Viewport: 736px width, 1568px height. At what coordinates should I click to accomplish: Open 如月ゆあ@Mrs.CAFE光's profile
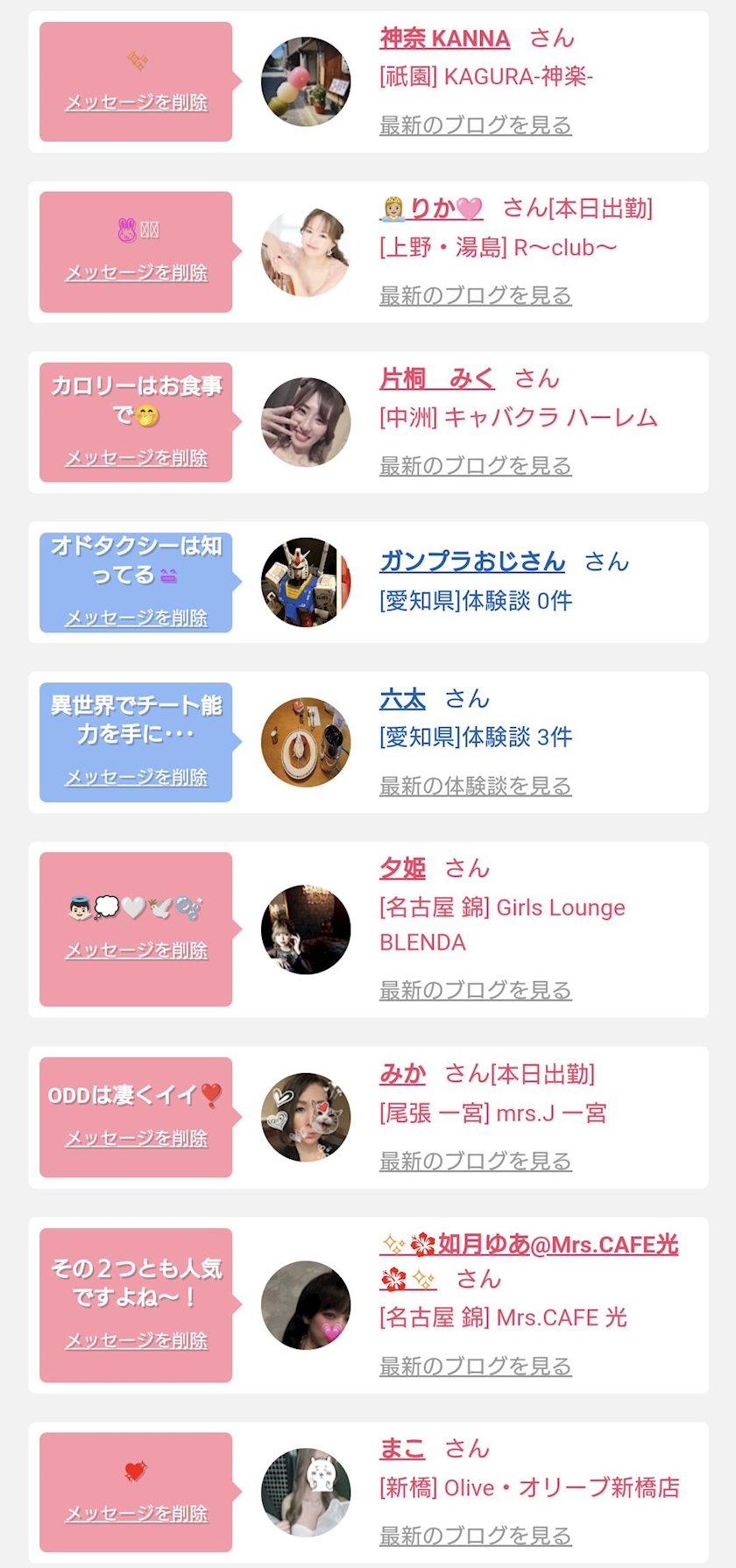(557, 1244)
